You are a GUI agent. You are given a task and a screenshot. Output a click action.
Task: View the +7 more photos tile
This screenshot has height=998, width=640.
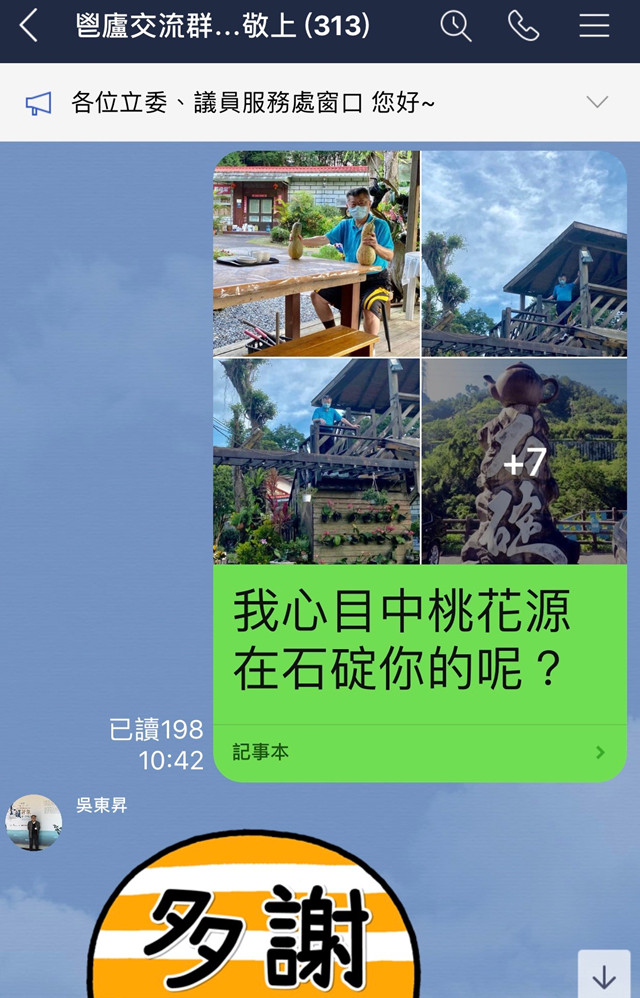click(x=524, y=462)
